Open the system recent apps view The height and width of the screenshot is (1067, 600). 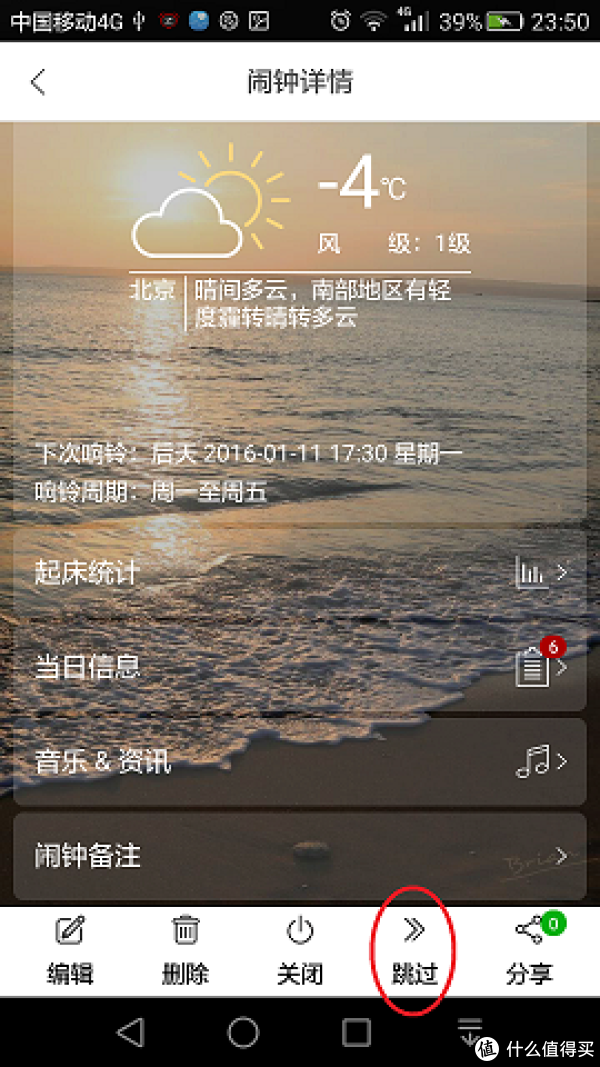click(x=356, y=1032)
